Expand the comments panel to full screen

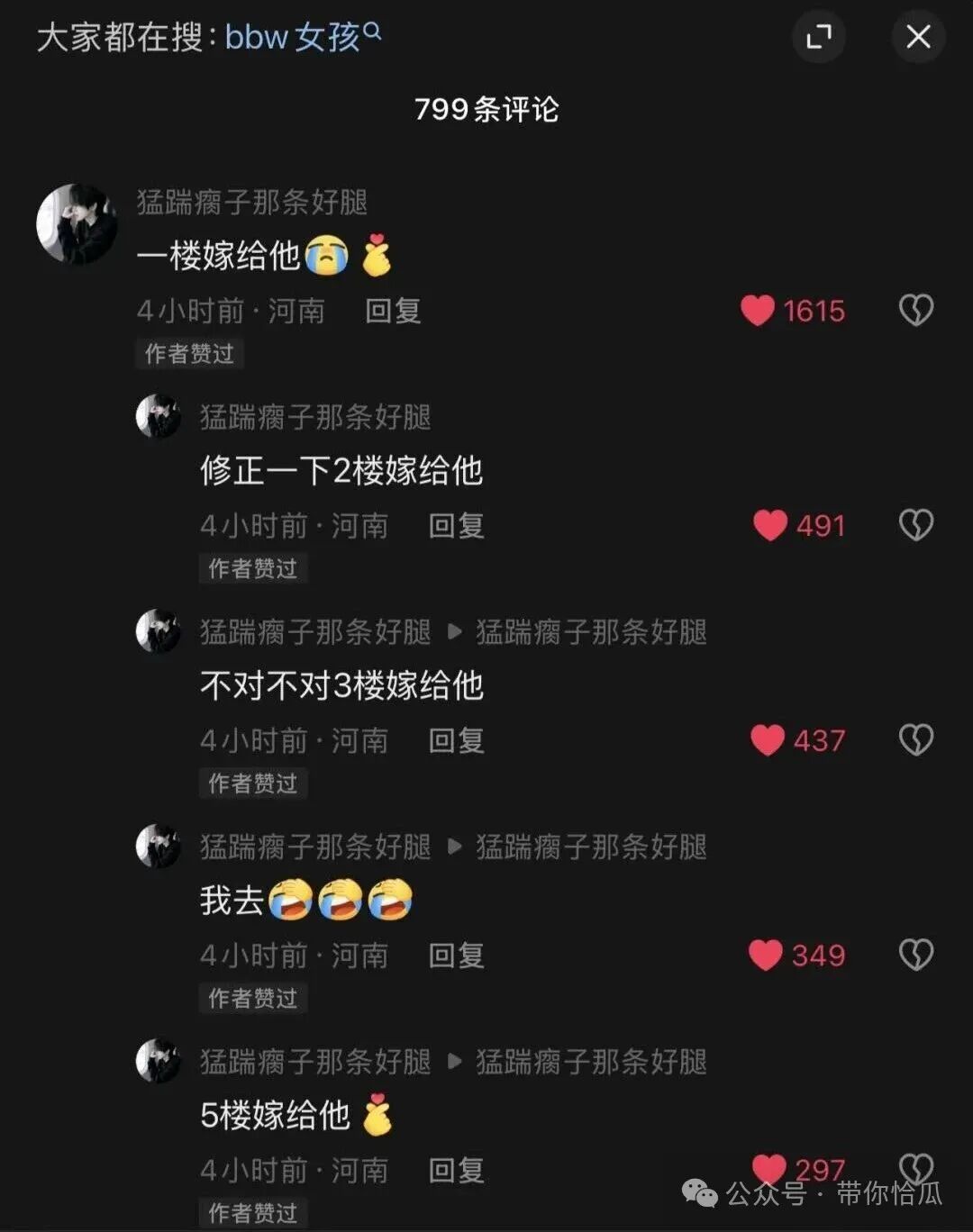[x=818, y=37]
